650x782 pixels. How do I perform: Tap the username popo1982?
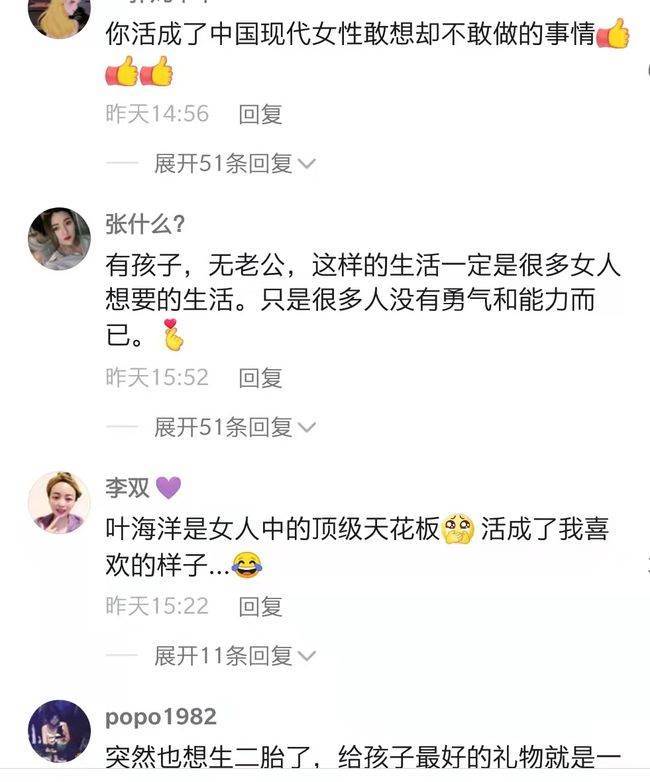[160, 717]
